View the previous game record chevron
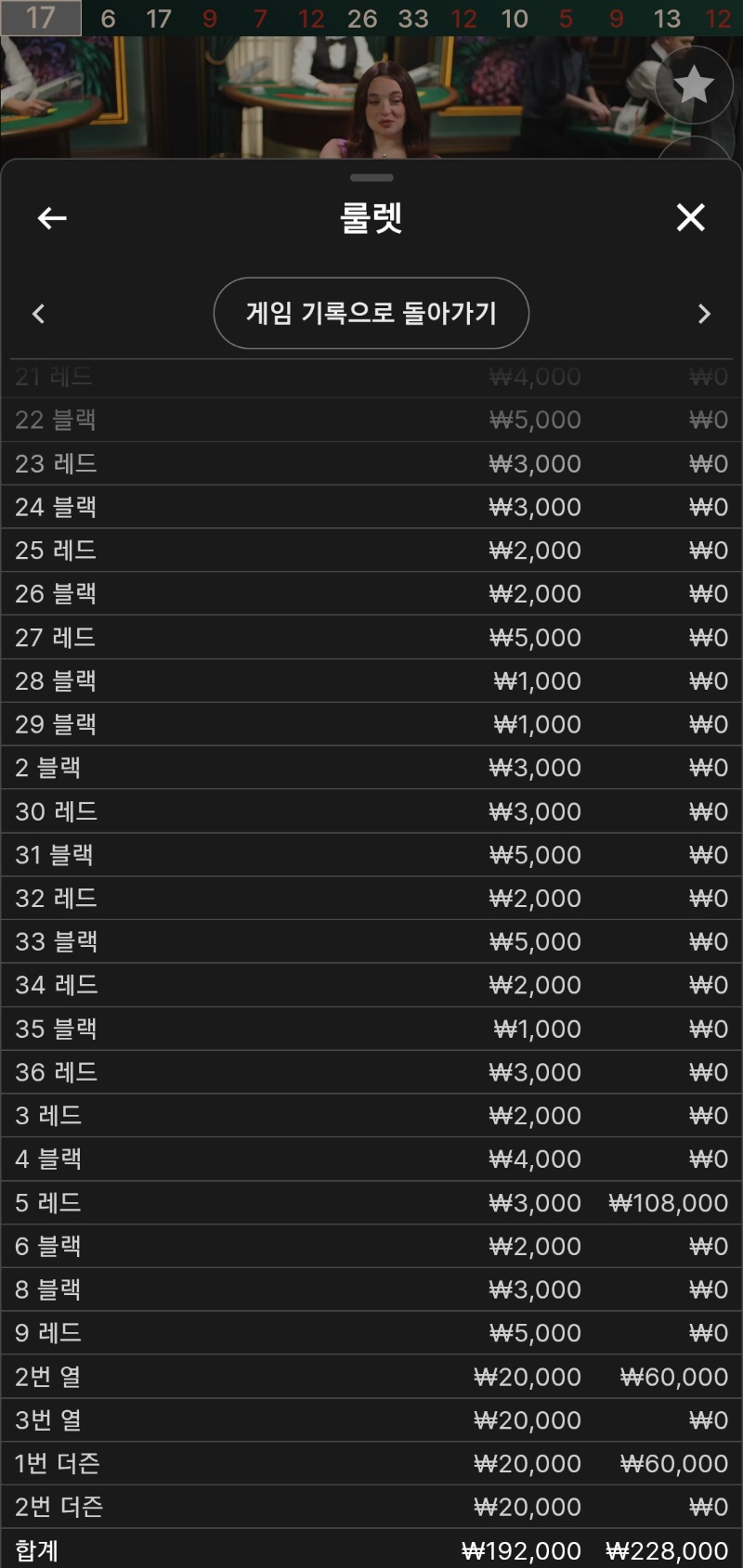The height and width of the screenshot is (1568, 743). point(38,314)
